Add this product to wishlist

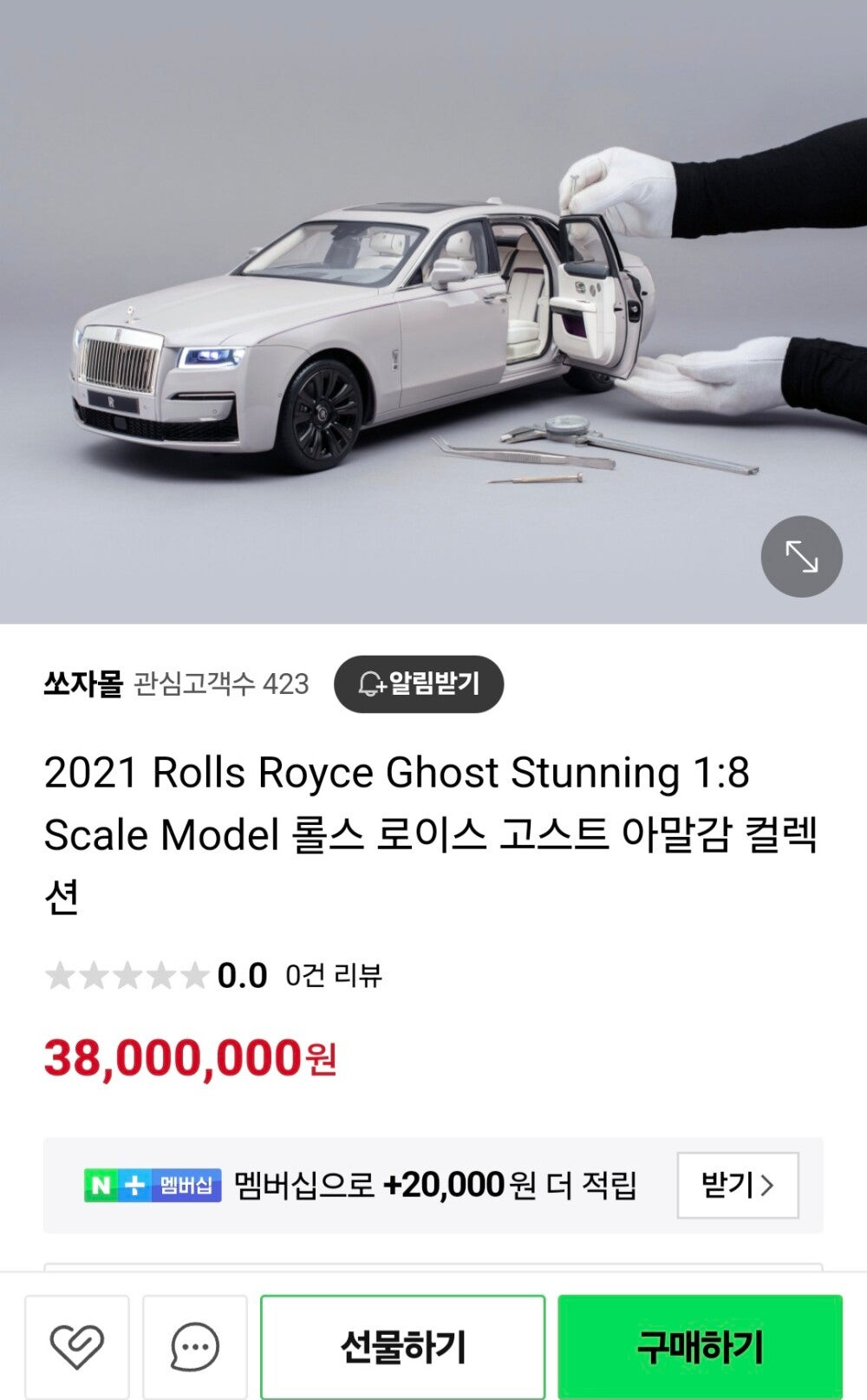point(77,1346)
